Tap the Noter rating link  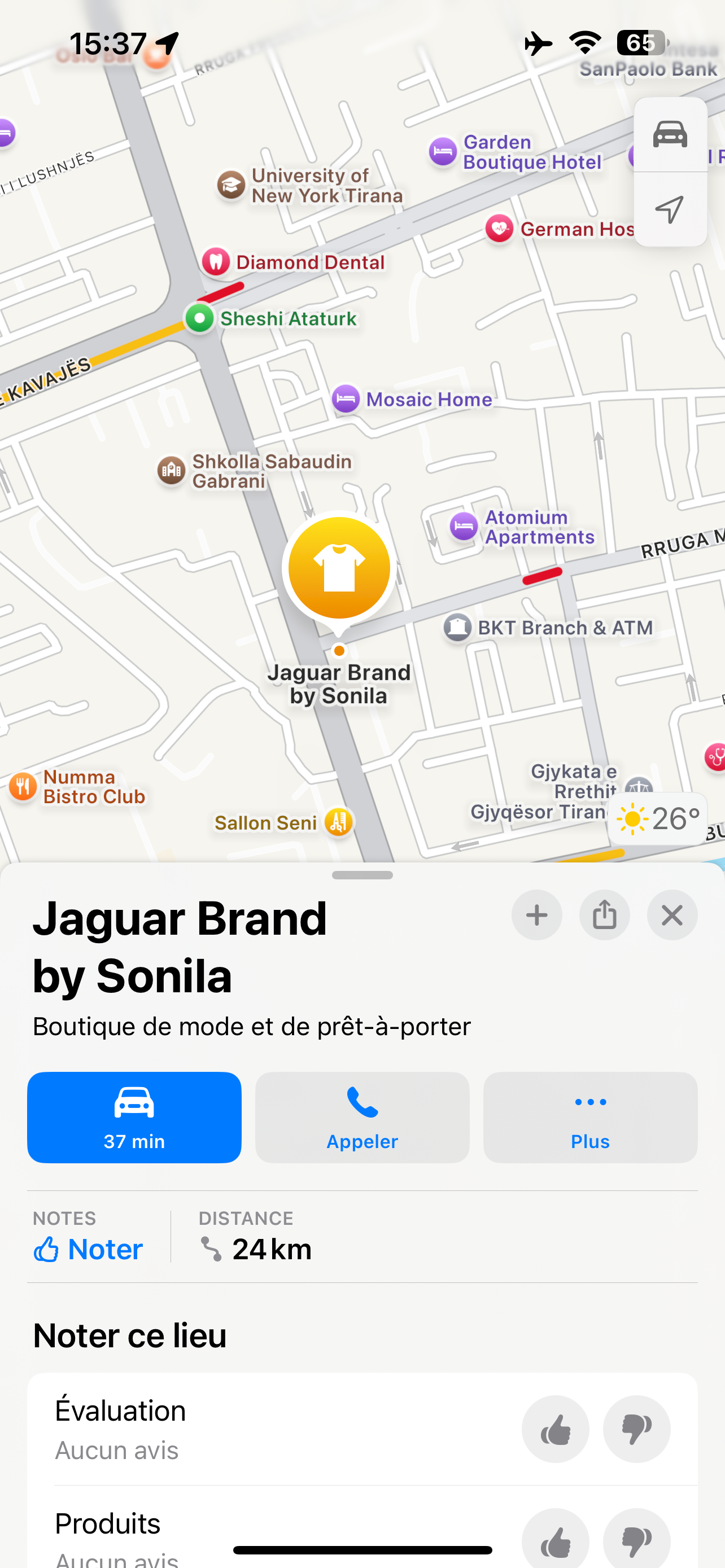click(88, 1249)
